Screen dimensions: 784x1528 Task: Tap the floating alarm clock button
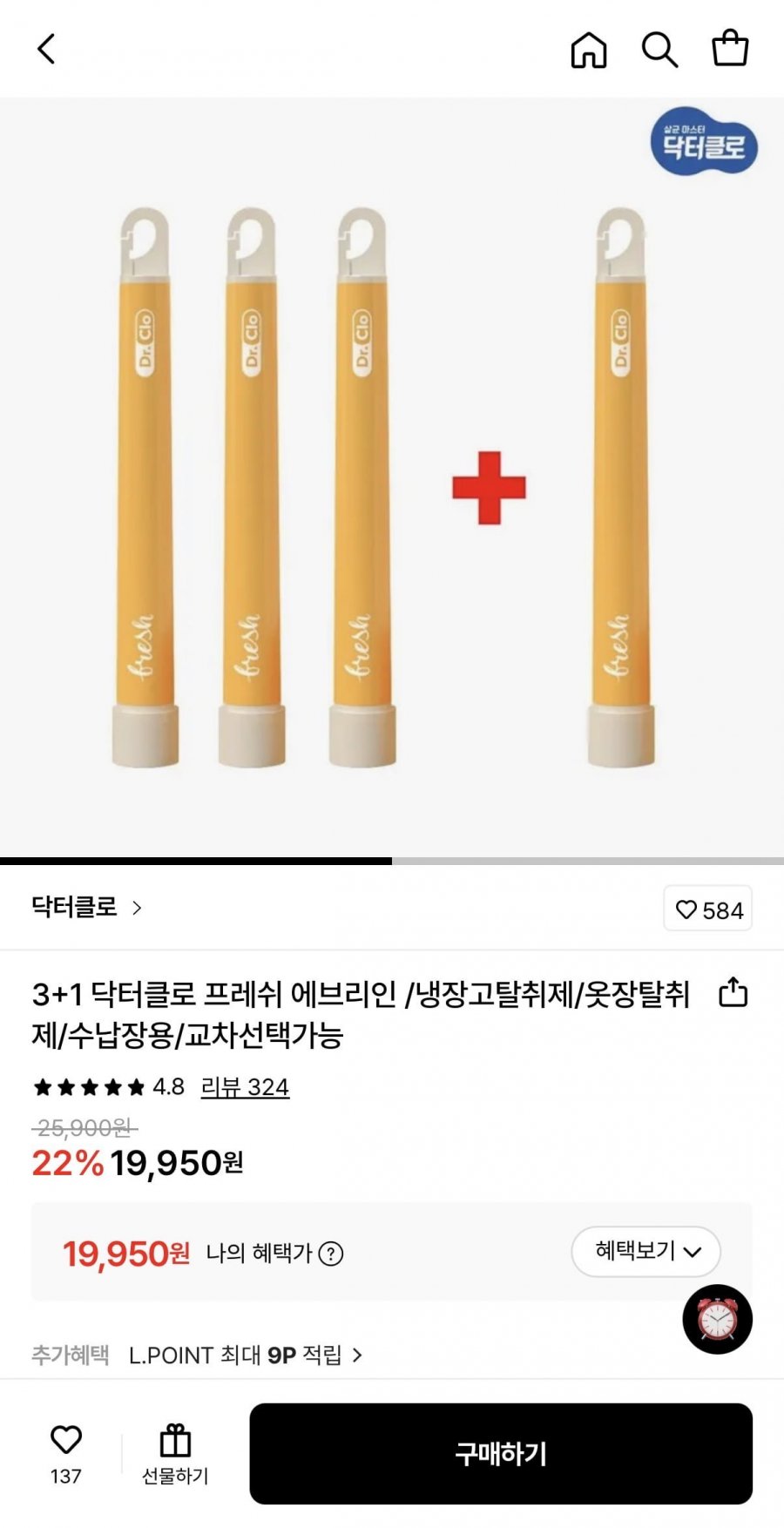[717, 1319]
